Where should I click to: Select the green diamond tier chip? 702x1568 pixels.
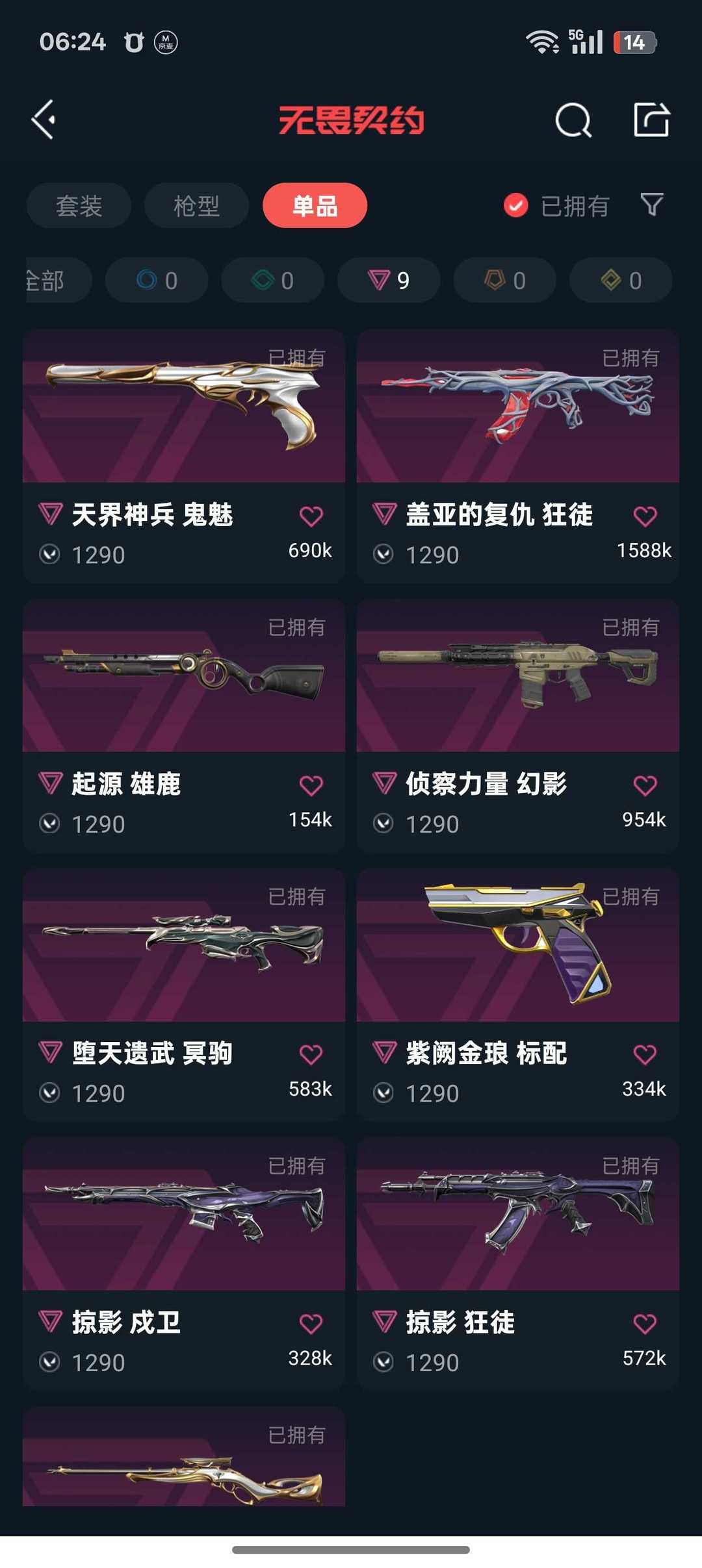pos(272,281)
